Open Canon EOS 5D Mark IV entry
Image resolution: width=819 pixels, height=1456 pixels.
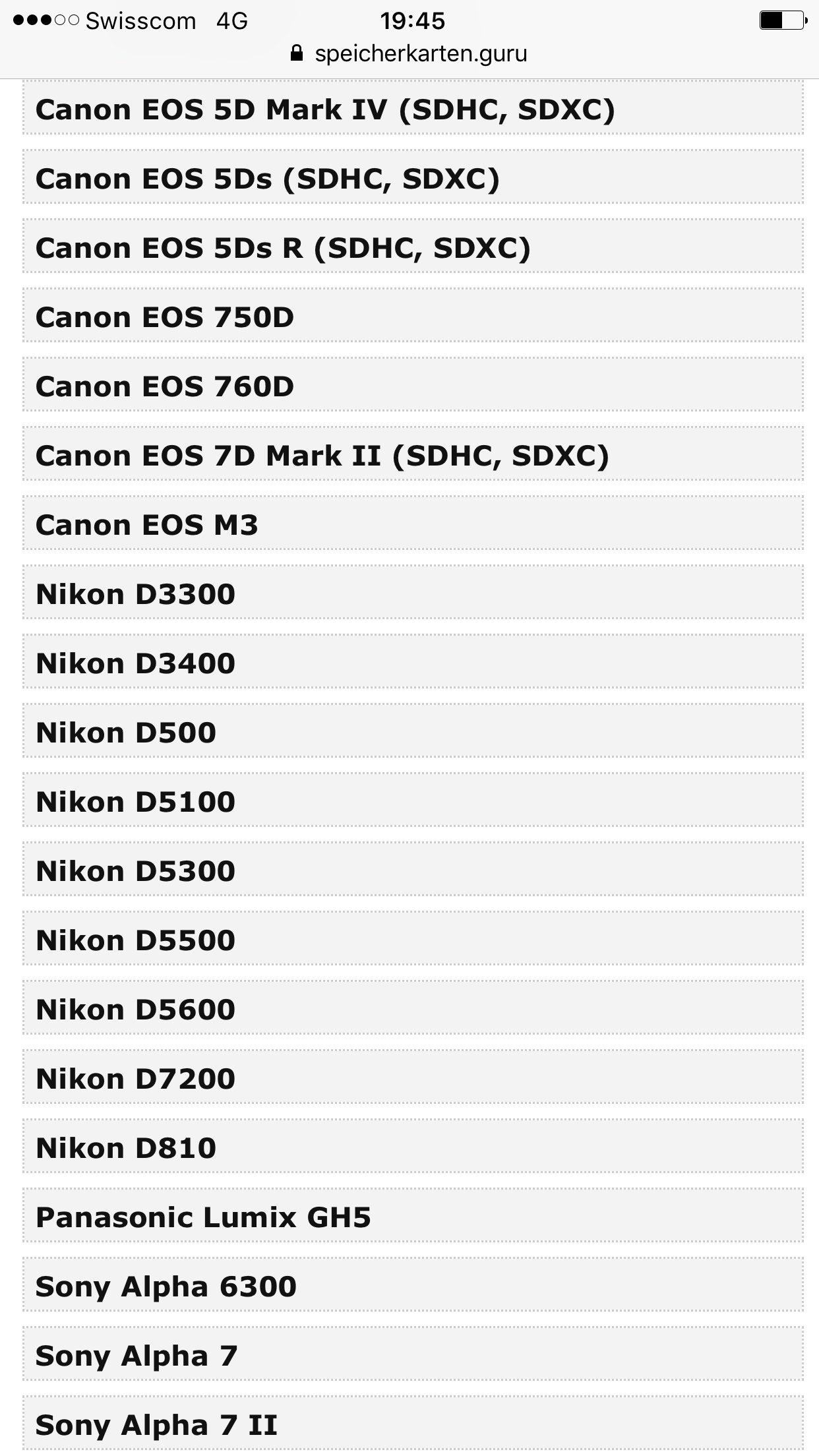point(324,109)
